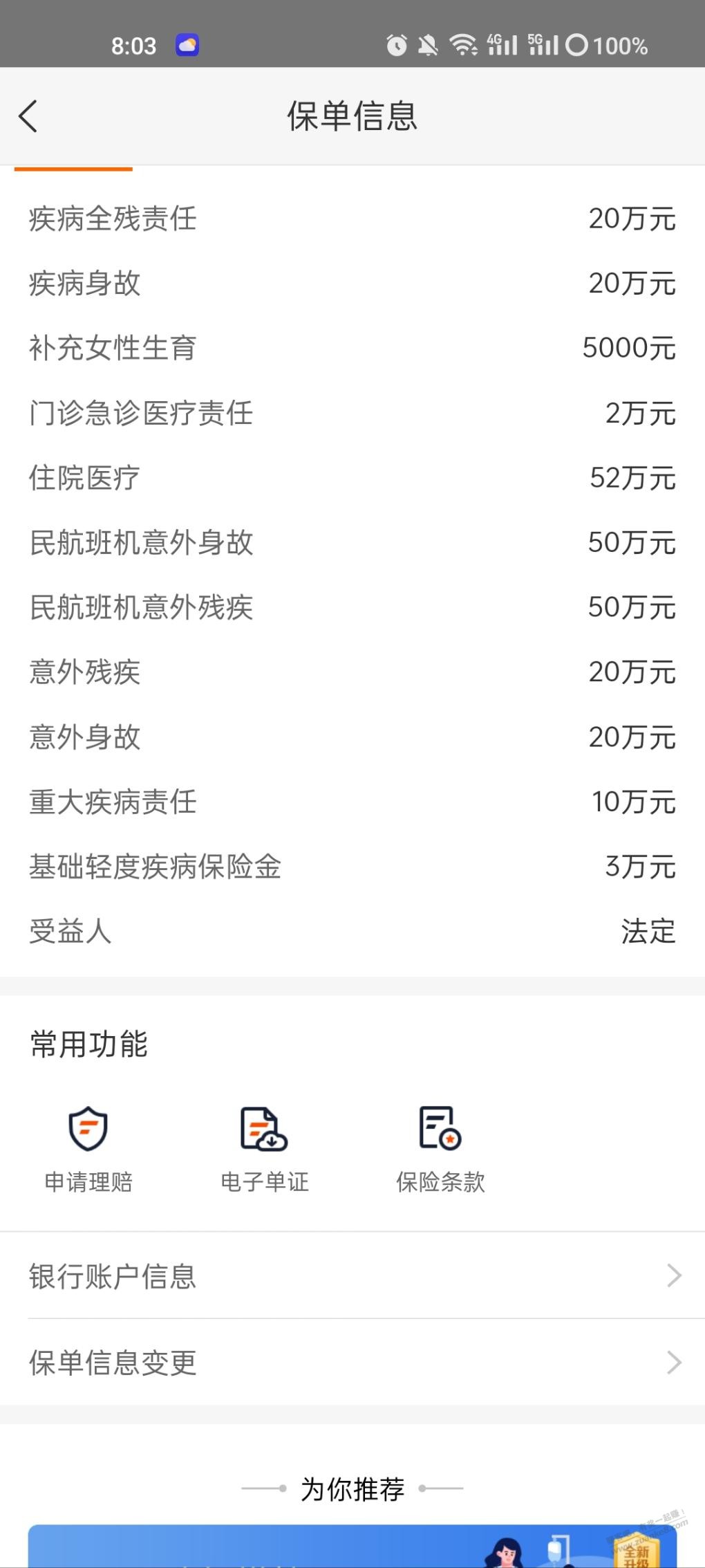The width and height of the screenshot is (705, 1568).
Task: Tap the Wi-Fi icon in status bar
Action: coord(464,45)
